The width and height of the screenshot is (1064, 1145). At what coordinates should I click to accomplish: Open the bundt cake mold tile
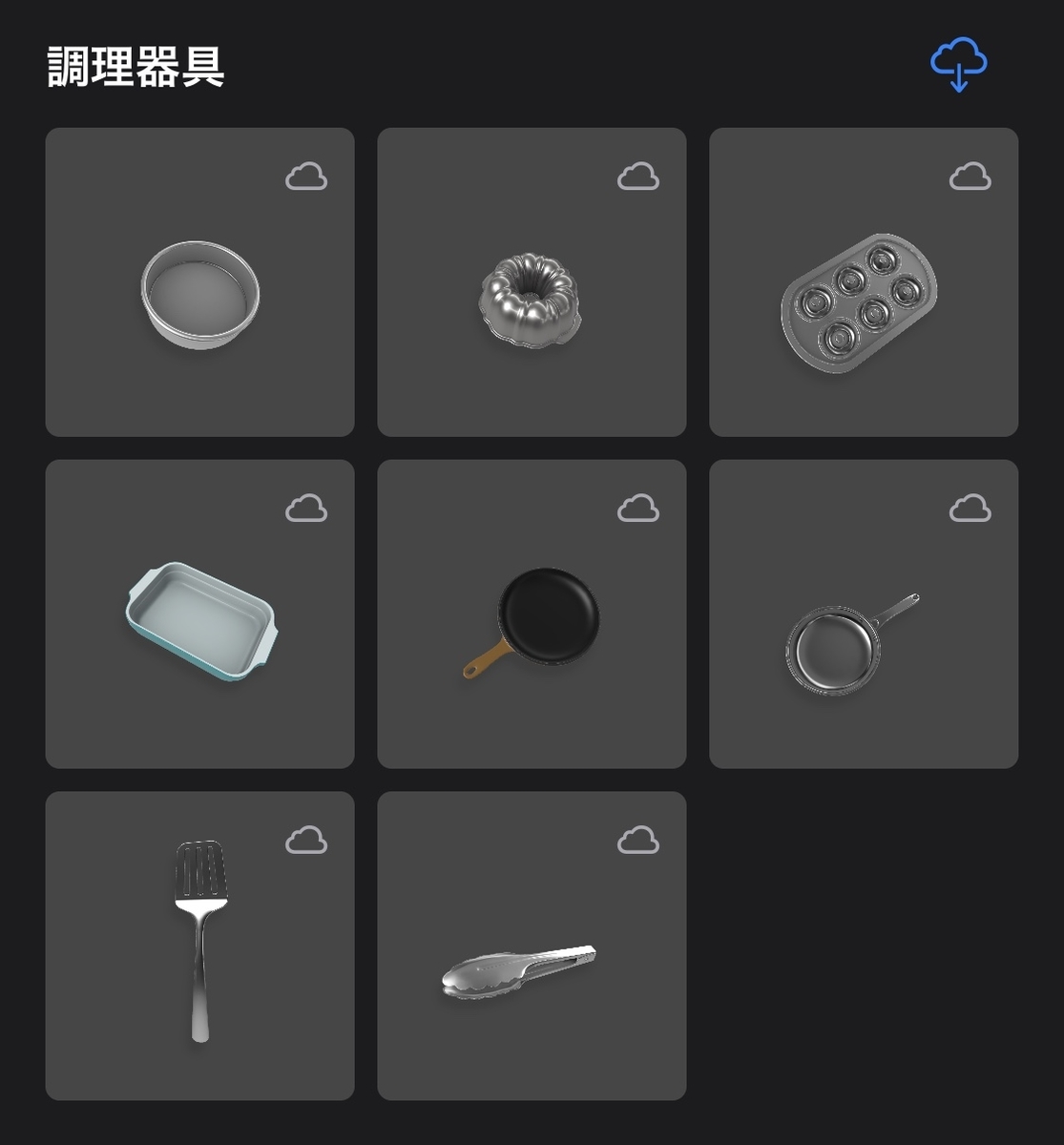coord(532,282)
